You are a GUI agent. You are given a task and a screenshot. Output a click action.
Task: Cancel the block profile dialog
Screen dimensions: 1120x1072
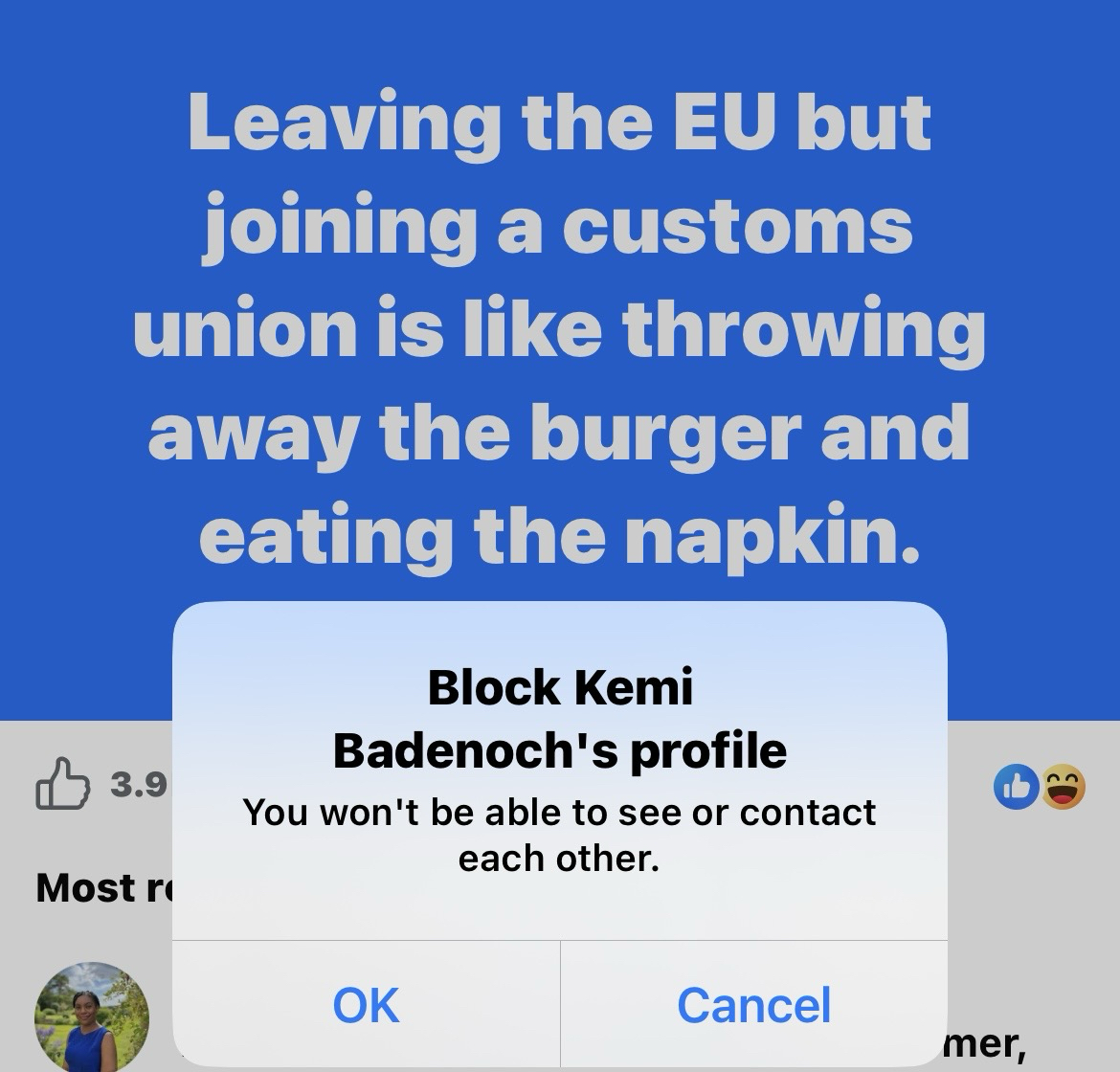pos(753,1004)
